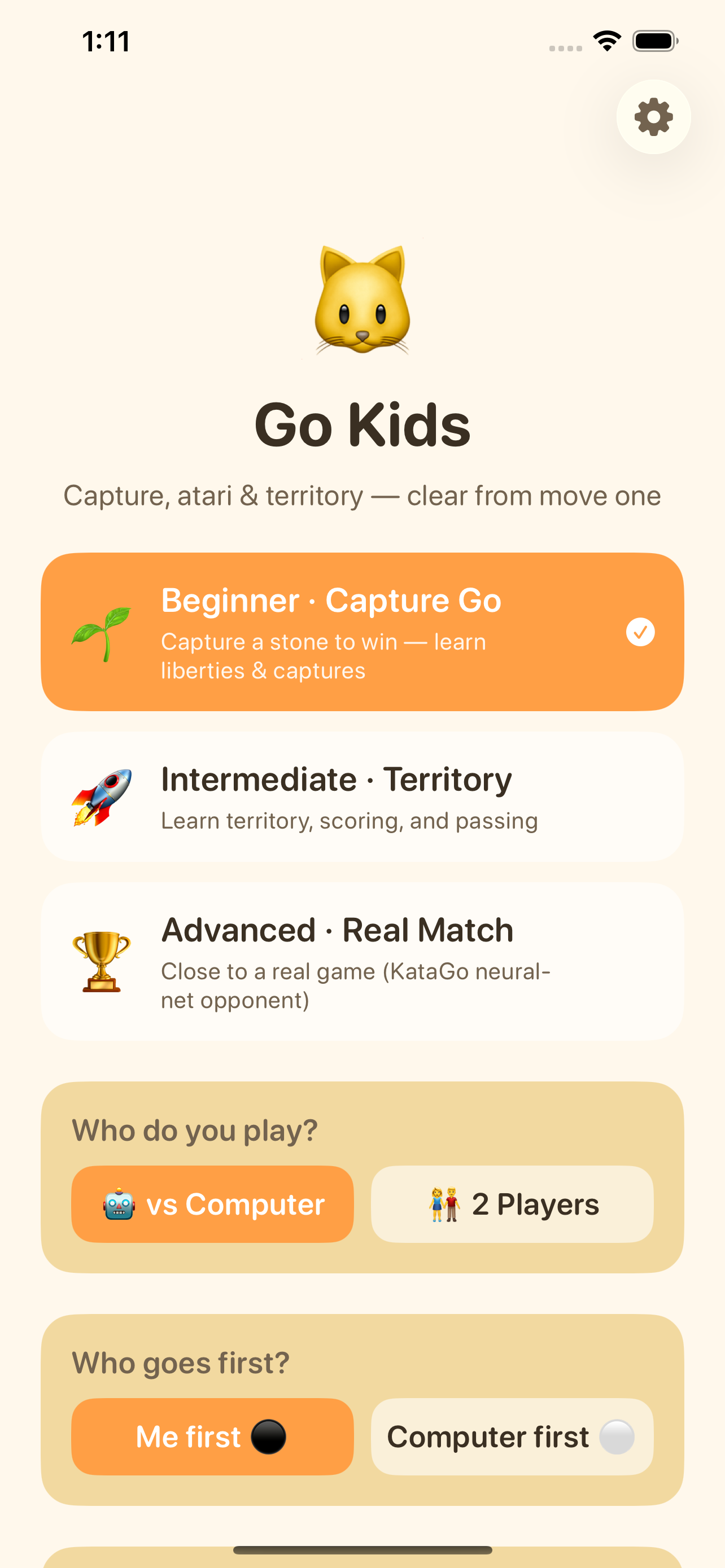
Task: Choose Me first with black stone
Action: (x=212, y=1436)
